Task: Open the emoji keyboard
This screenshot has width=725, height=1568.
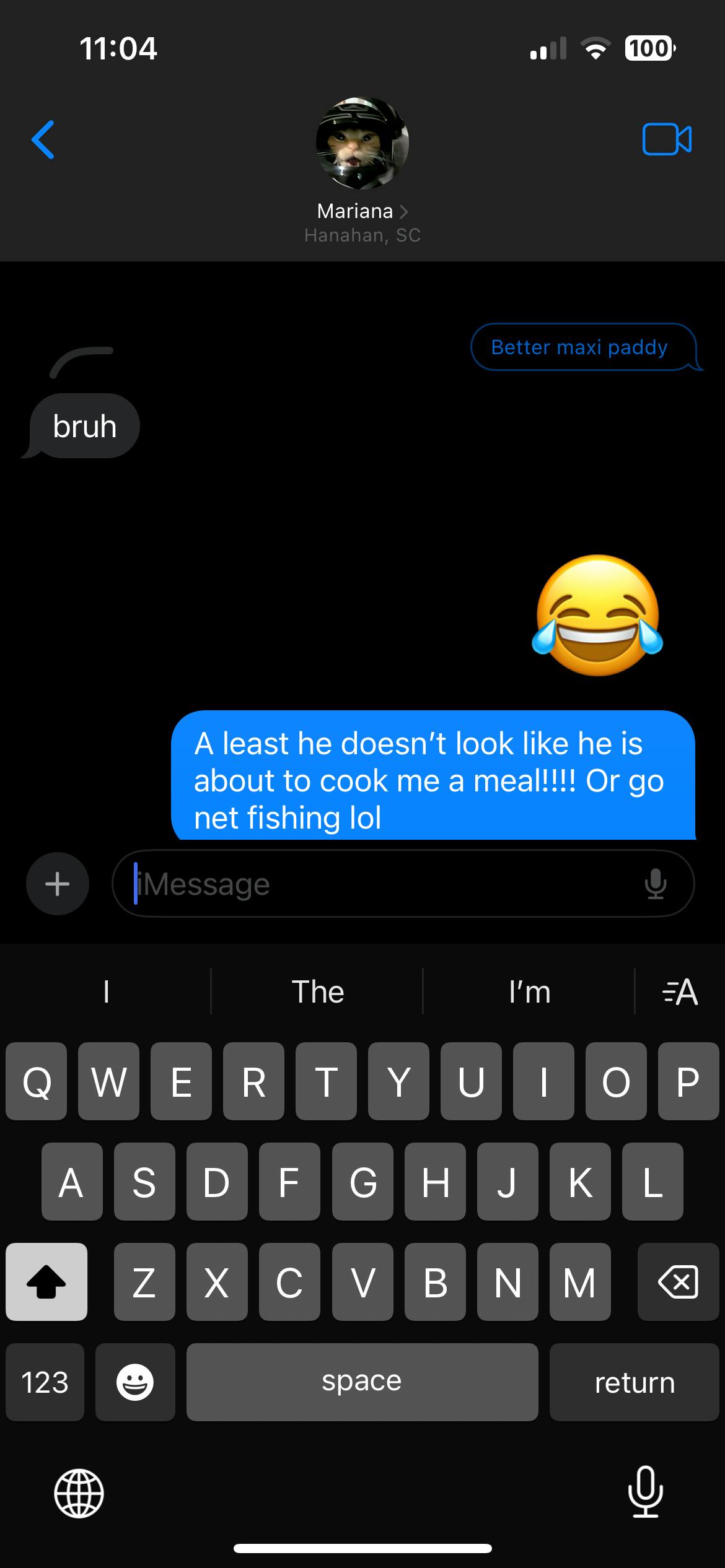Action: click(x=135, y=1382)
